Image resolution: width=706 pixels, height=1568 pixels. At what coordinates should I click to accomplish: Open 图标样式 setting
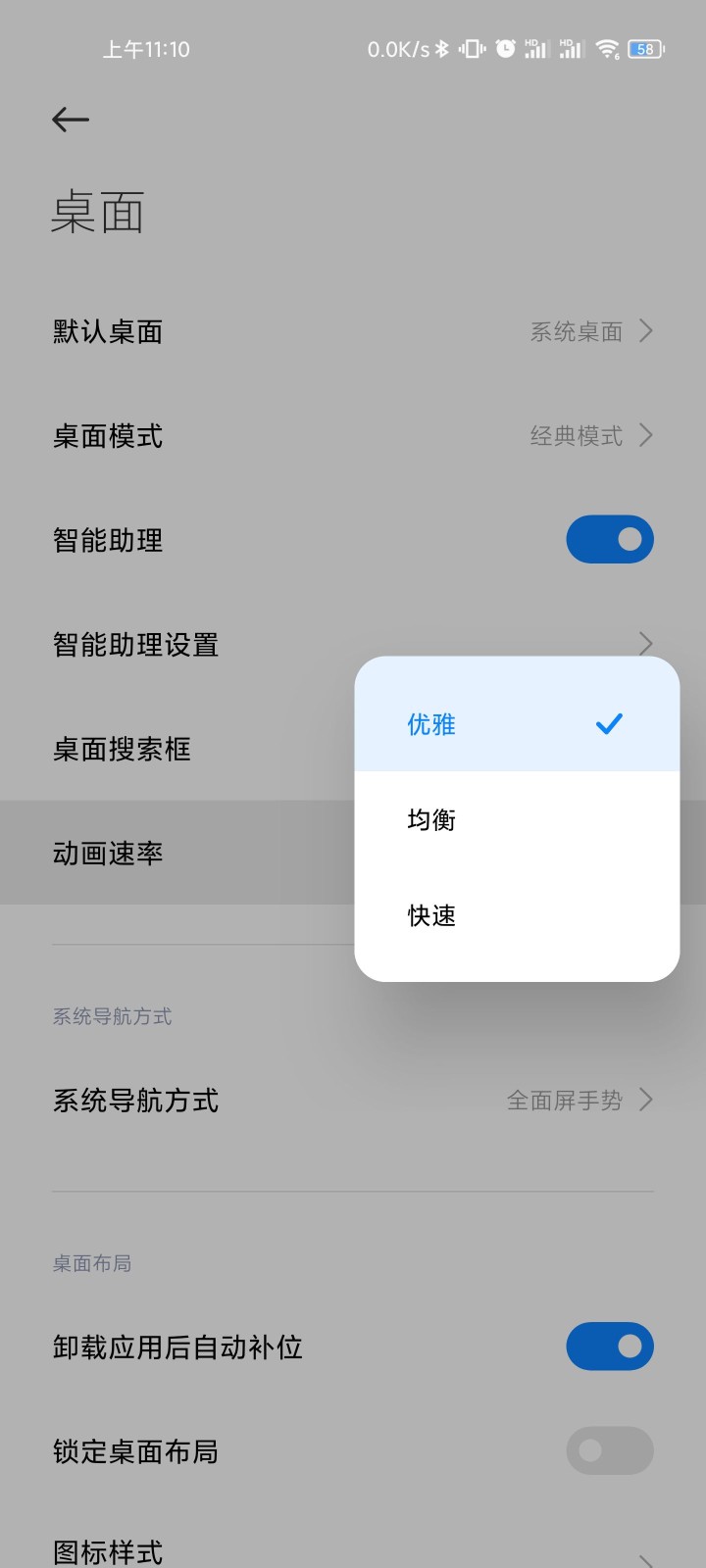(x=353, y=1550)
